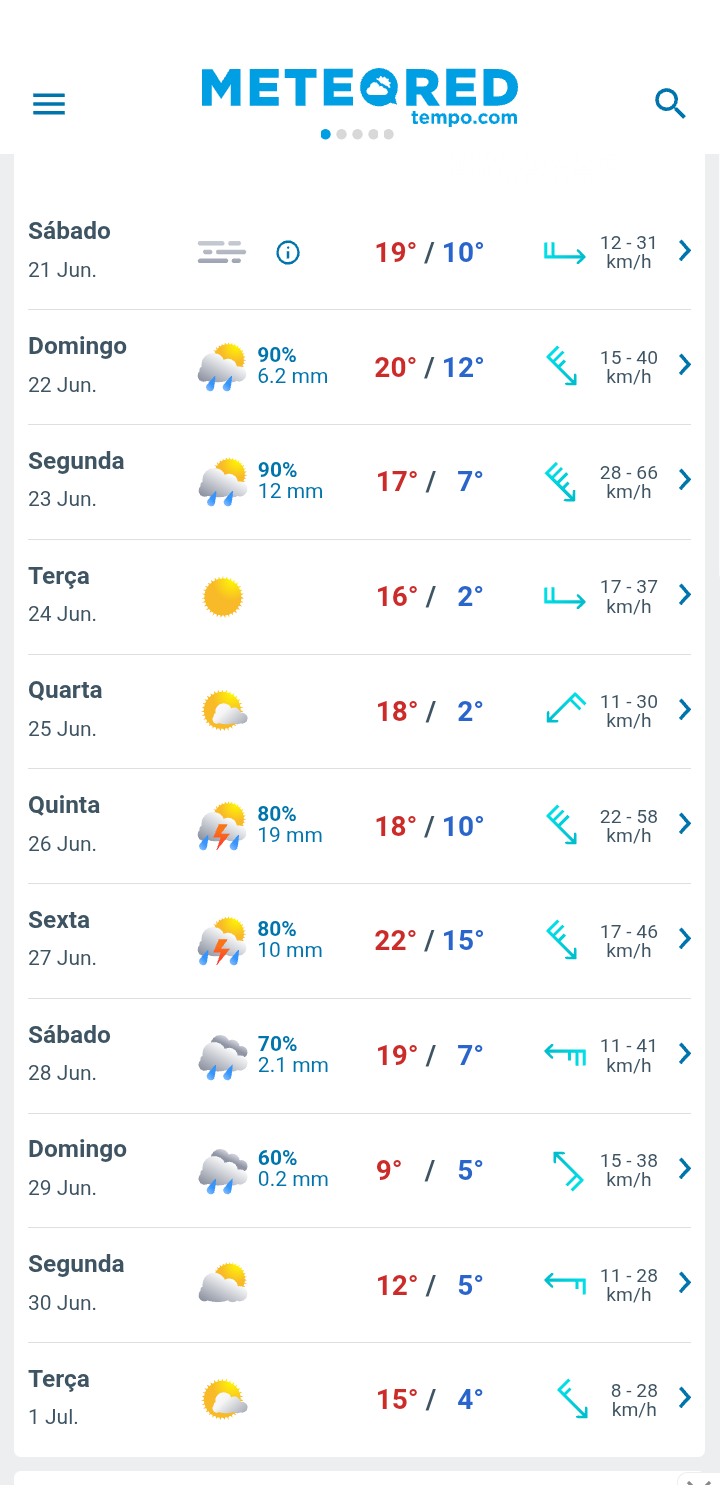This screenshot has width=720, height=1485.
Task: Open Quarta 25 Jun. forecast
Action: pyautogui.click(x=359, y=711)
